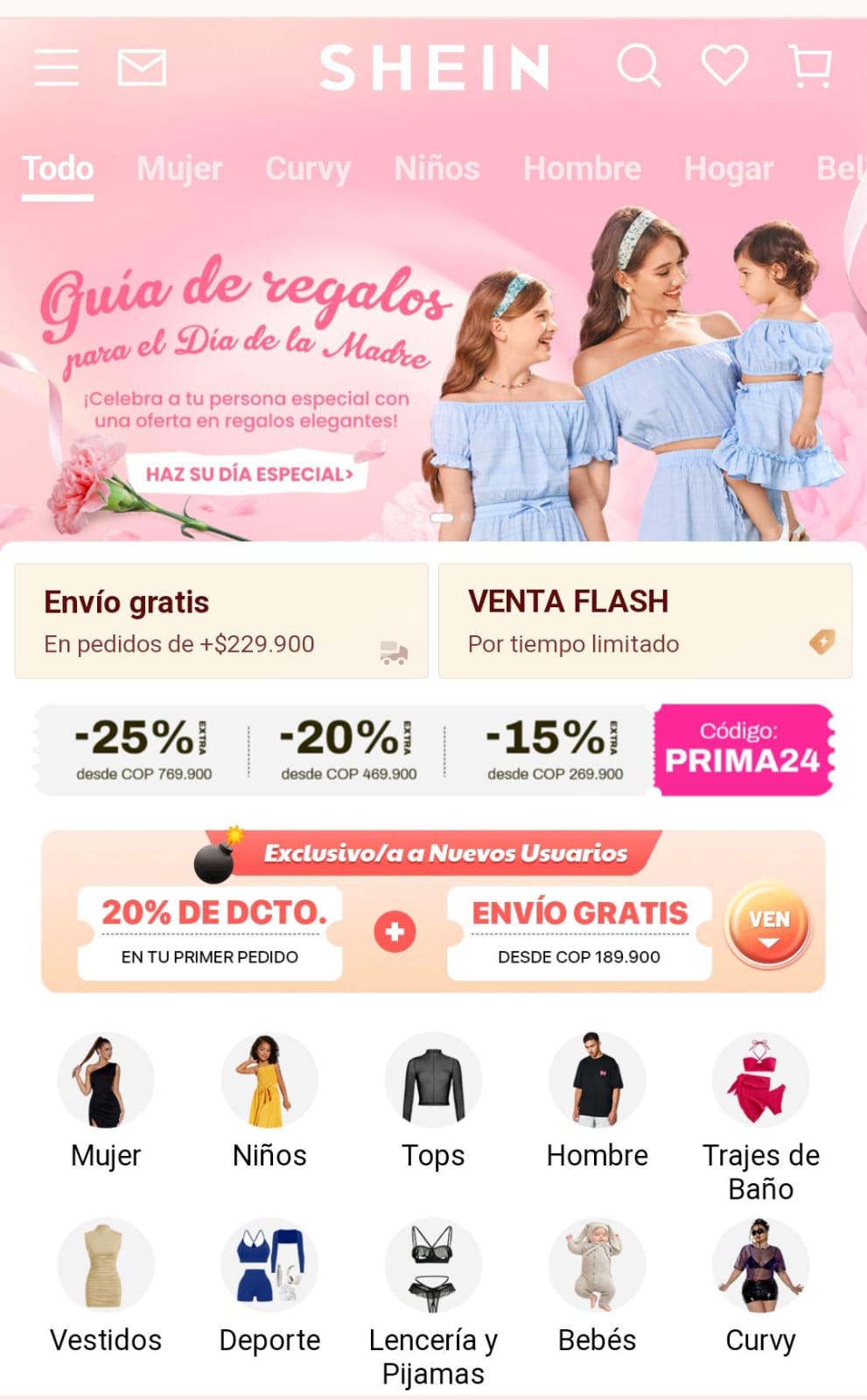Switch to the Mujer tab
867x1400 pixels.
[x=179, y=168]
